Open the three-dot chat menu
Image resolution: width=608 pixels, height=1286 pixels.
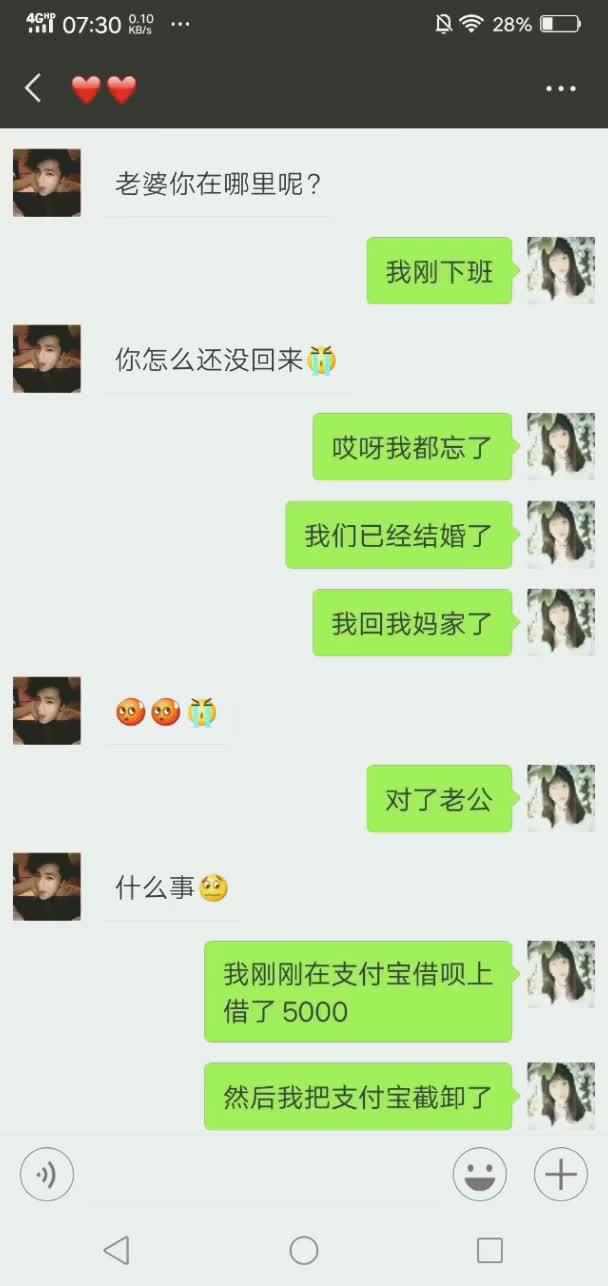[x=561, y=89]
